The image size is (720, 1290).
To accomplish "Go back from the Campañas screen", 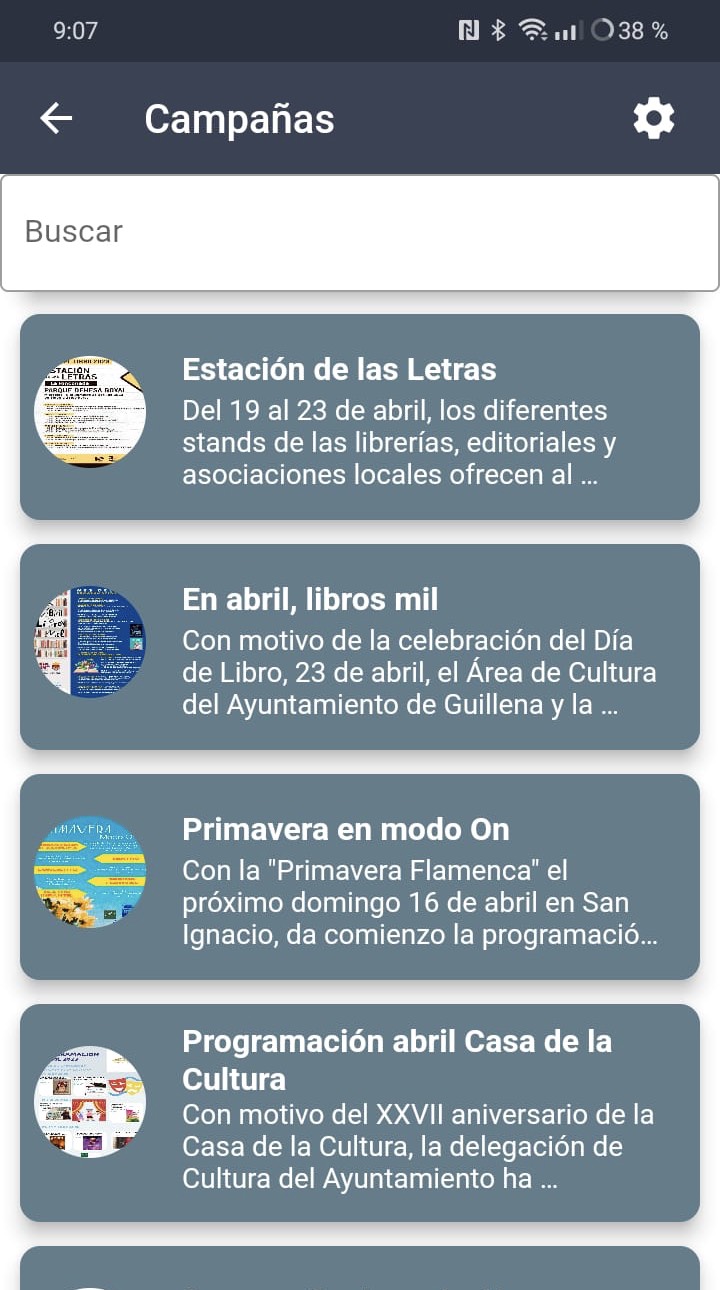I will tap(56, 119).
